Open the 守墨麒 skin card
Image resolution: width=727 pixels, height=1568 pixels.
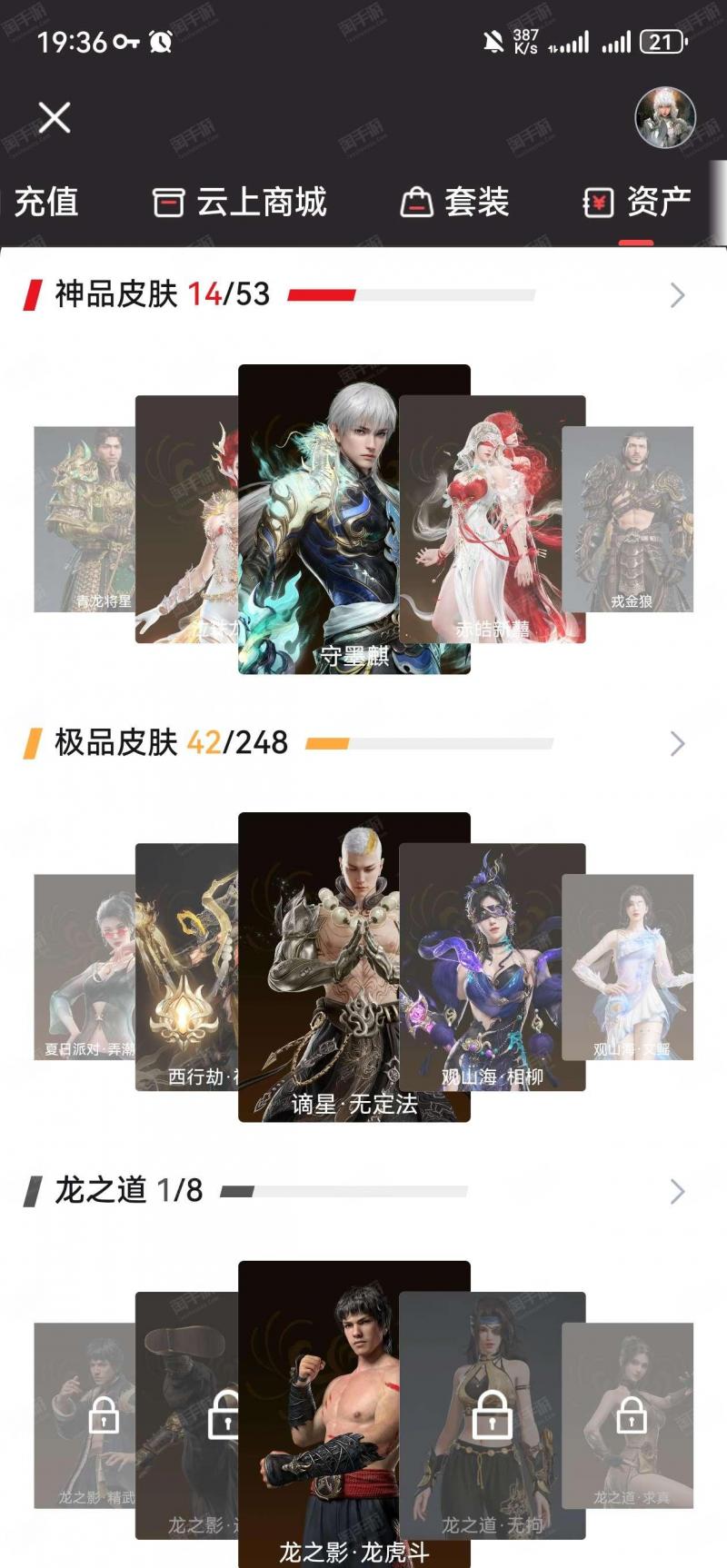tap(354, 519)
